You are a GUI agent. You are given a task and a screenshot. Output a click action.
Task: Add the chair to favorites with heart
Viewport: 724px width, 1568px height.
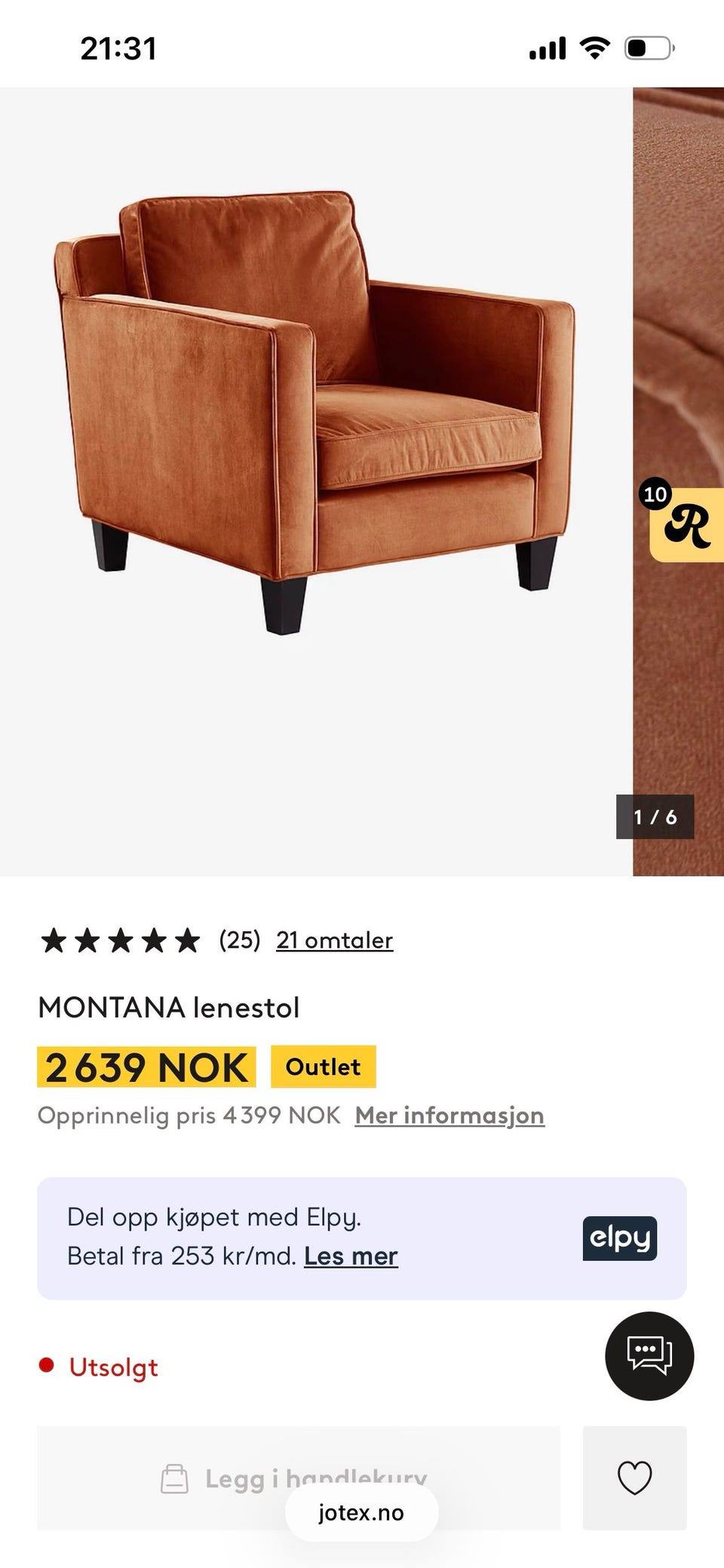pyautogui.click(x=634, y=1477)
